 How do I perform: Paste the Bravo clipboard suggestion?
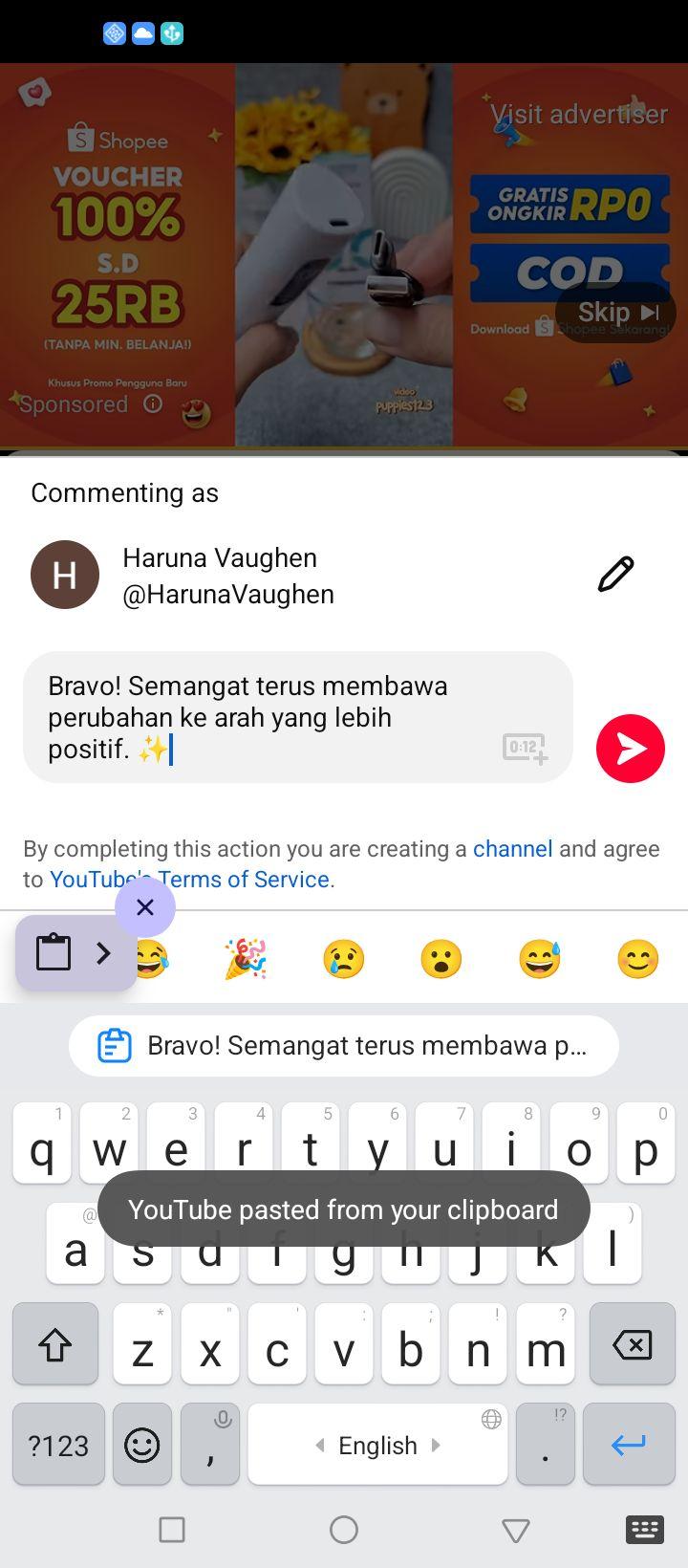pos(344,1046)
